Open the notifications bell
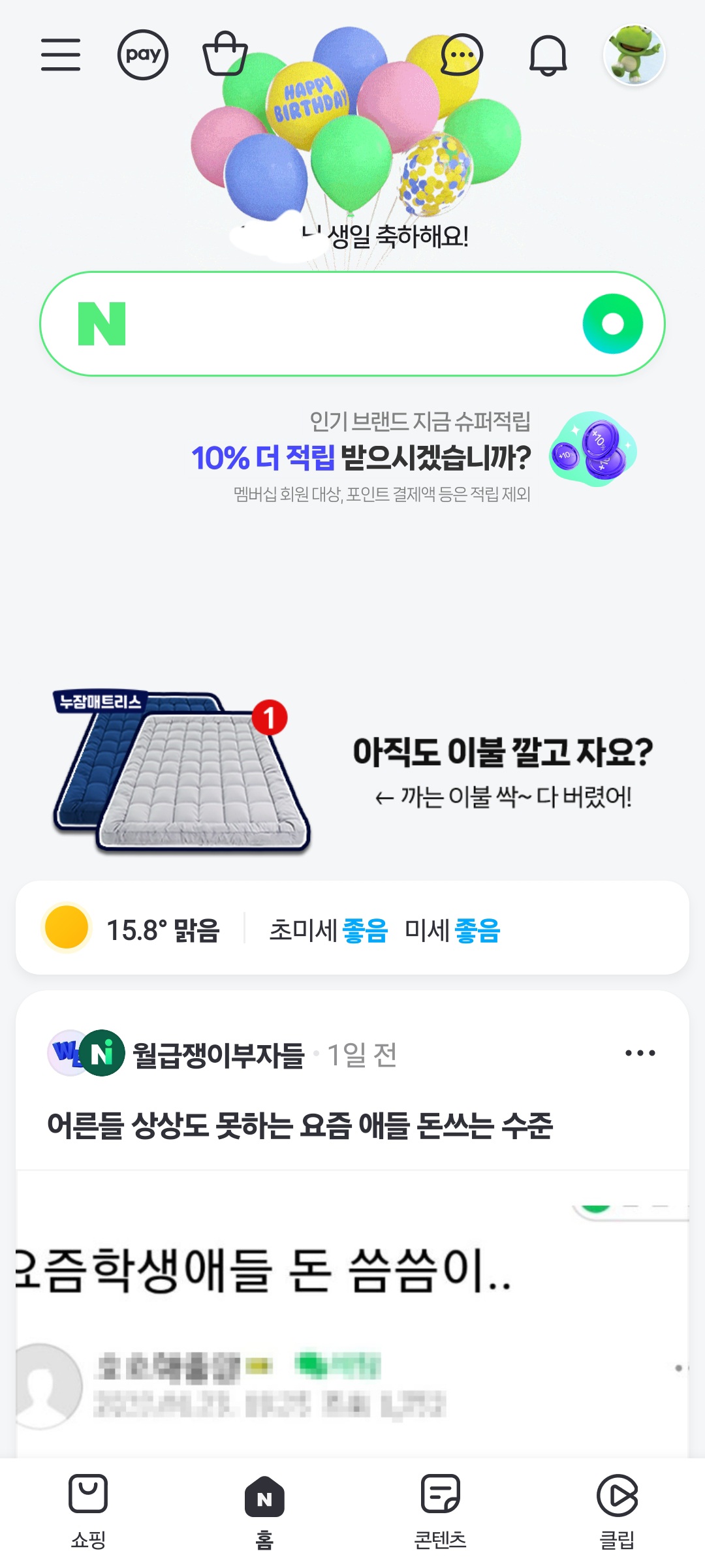 tap(547, 55)
